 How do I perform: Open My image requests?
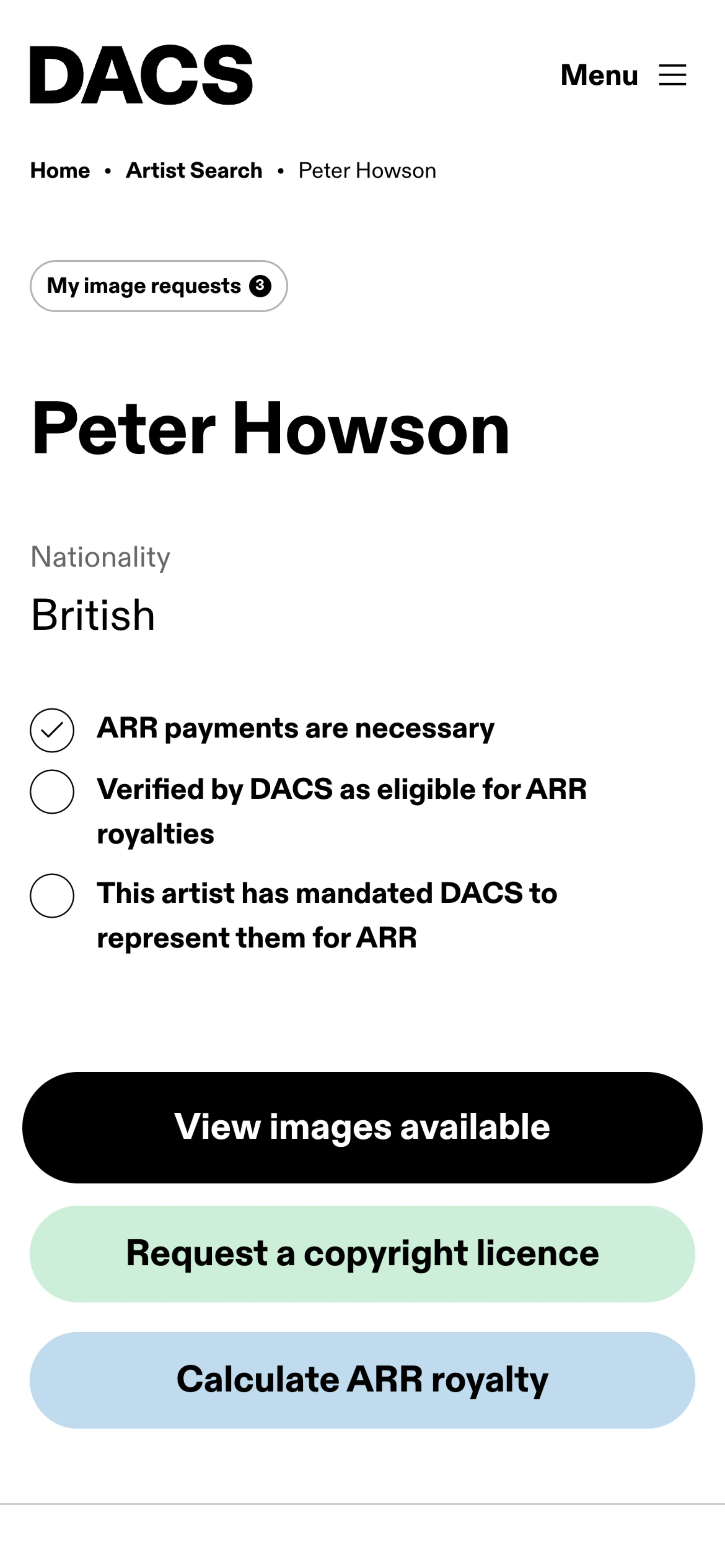158,286
